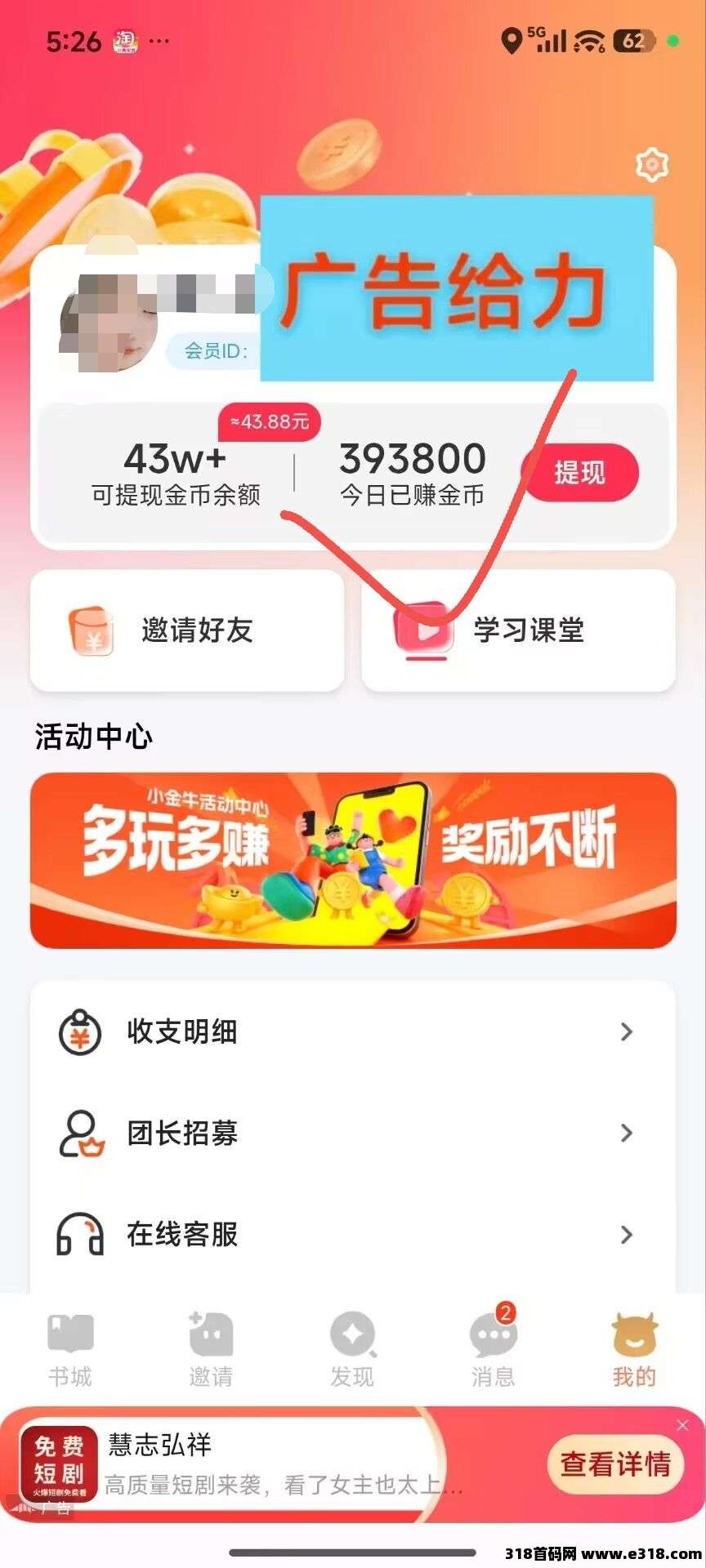Tap 查看详情 on the ad banner
The width and height of the screenshot is (706, 1568).
[x=615, y=1464]
